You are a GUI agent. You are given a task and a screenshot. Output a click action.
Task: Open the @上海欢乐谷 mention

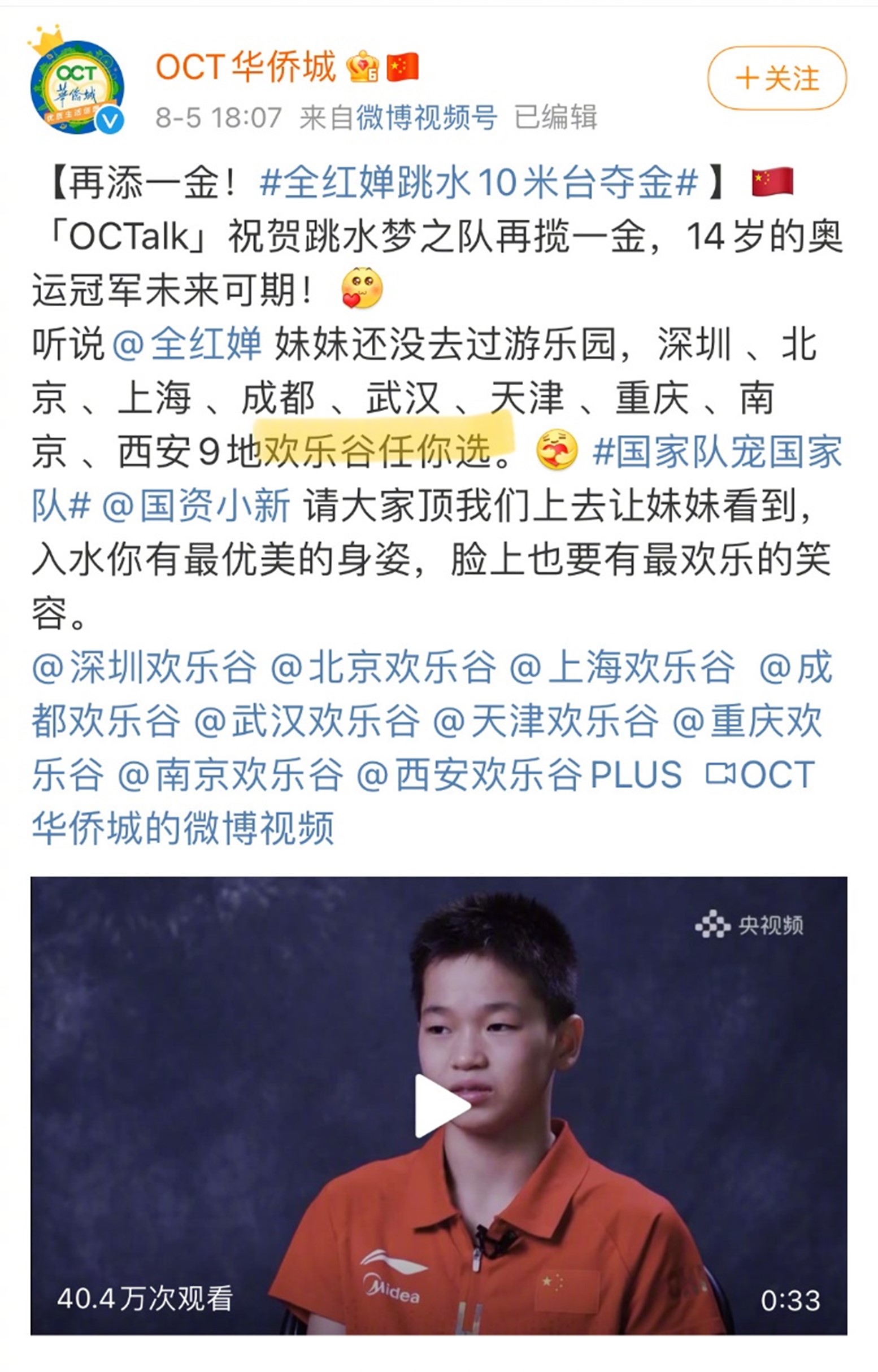coord(622,668)
